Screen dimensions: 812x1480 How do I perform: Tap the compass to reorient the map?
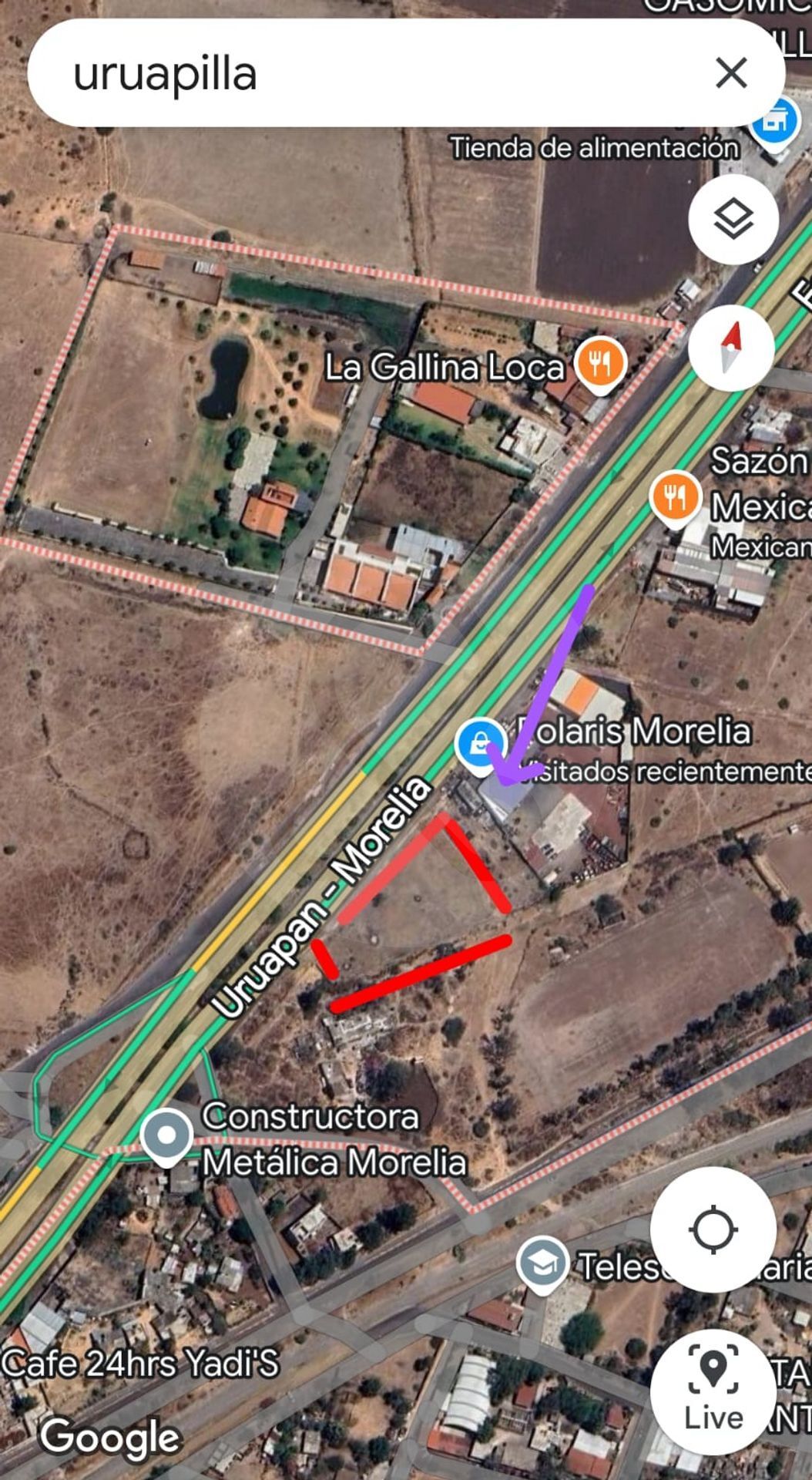point(731,347)
